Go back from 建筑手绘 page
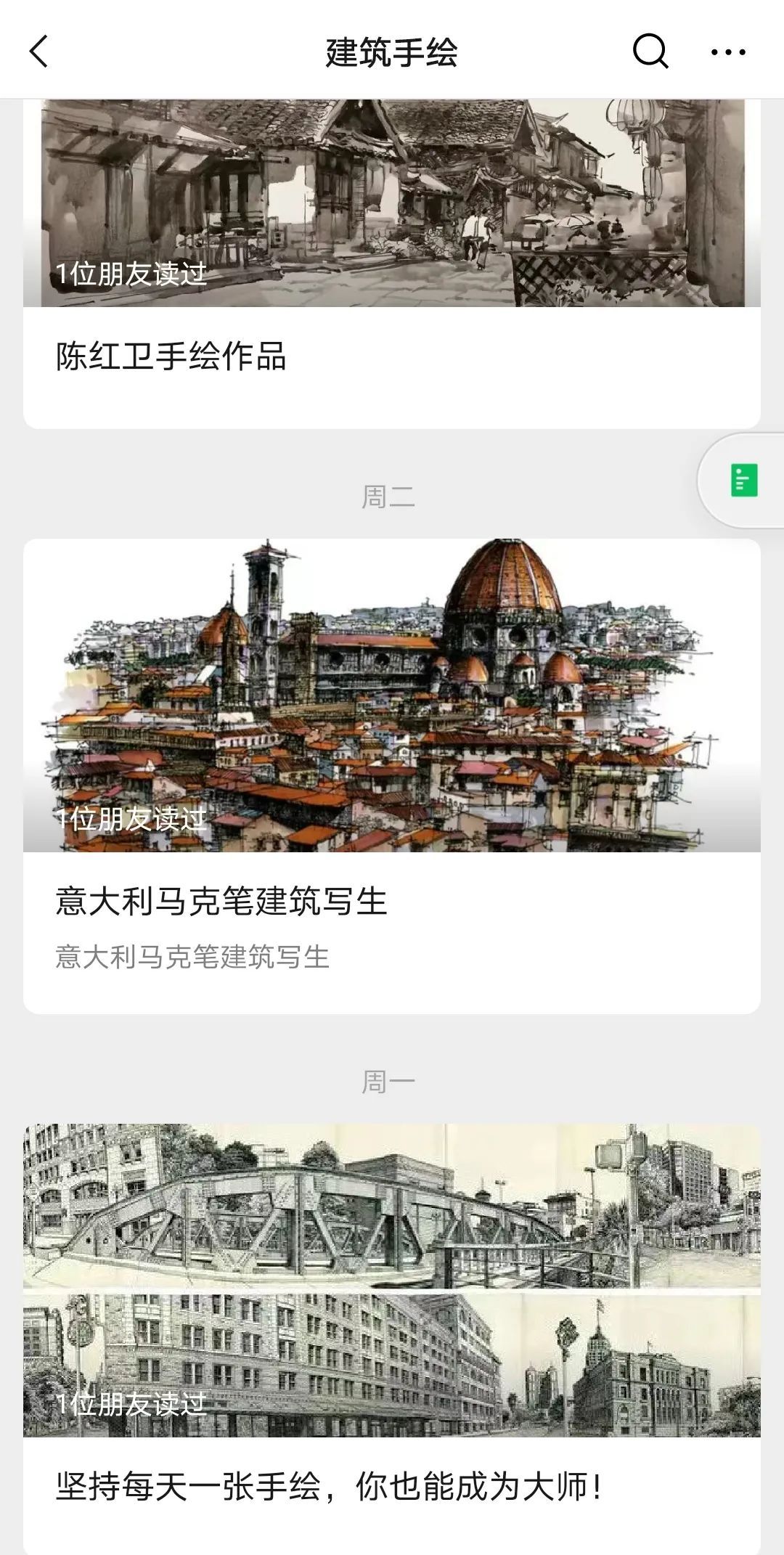 pos(39,52)
